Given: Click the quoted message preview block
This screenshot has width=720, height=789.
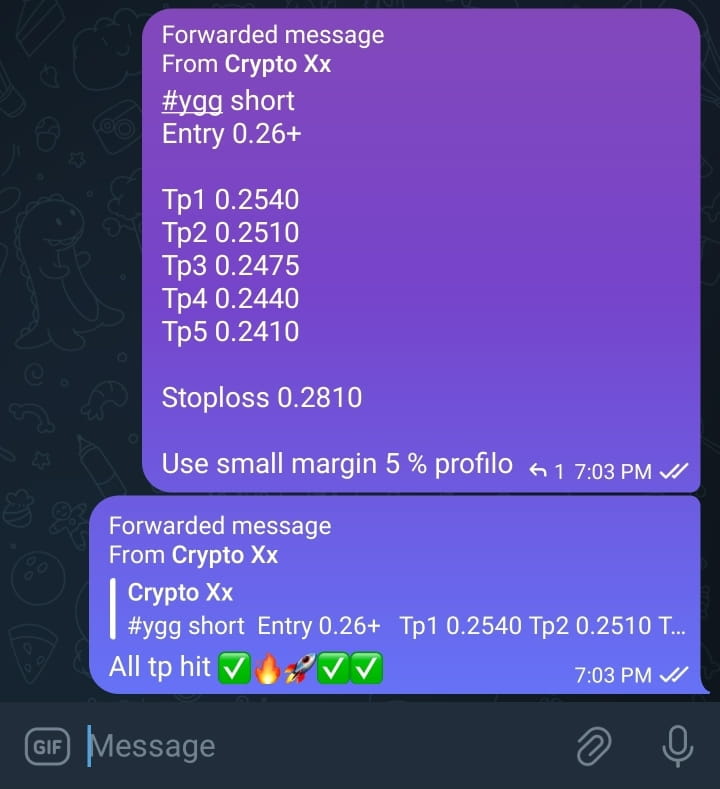Looking at the screenshot, I should tap(300, 610).
